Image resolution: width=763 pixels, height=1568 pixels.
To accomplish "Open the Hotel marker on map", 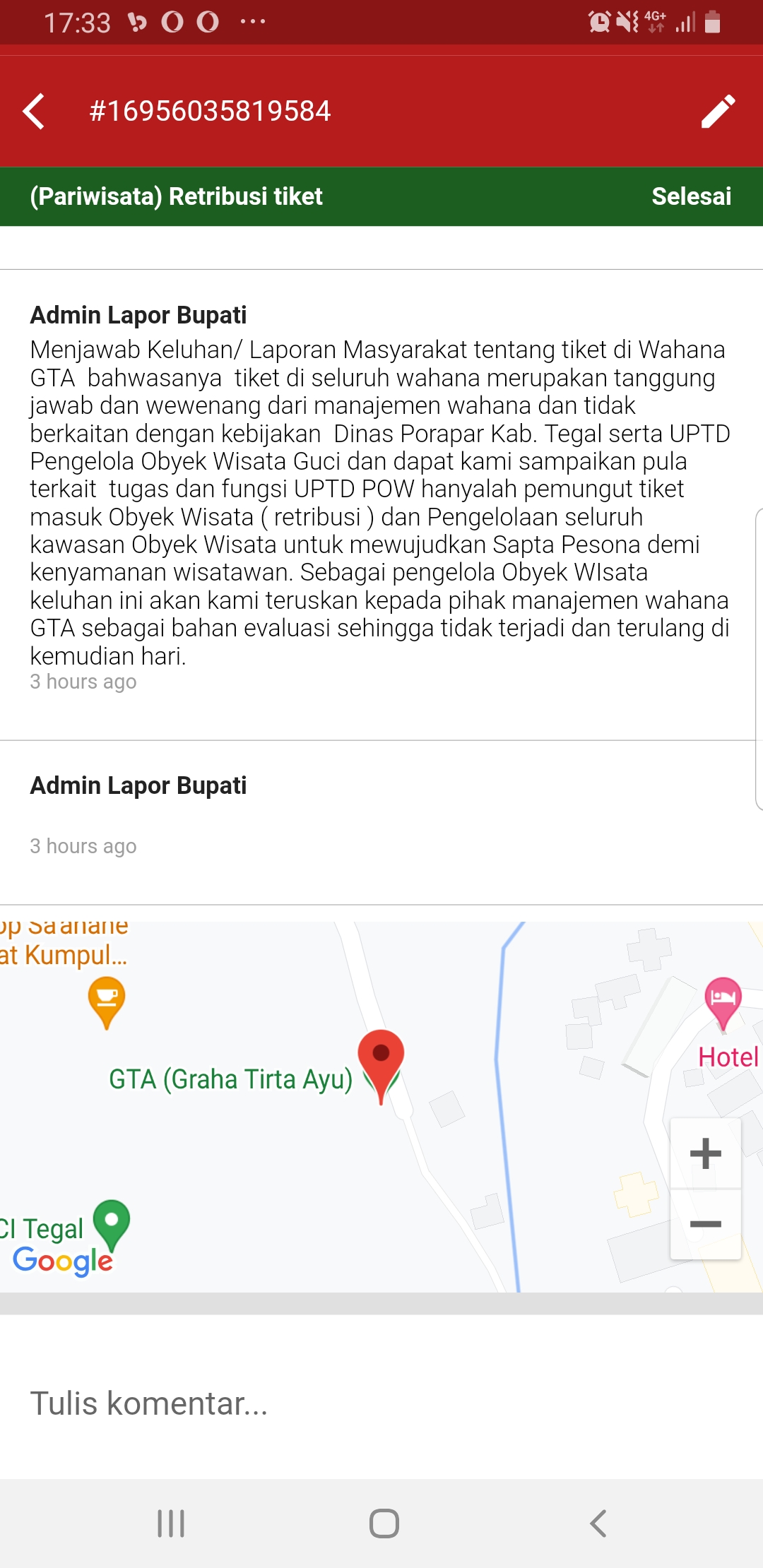I will [x=723, y=1003].
